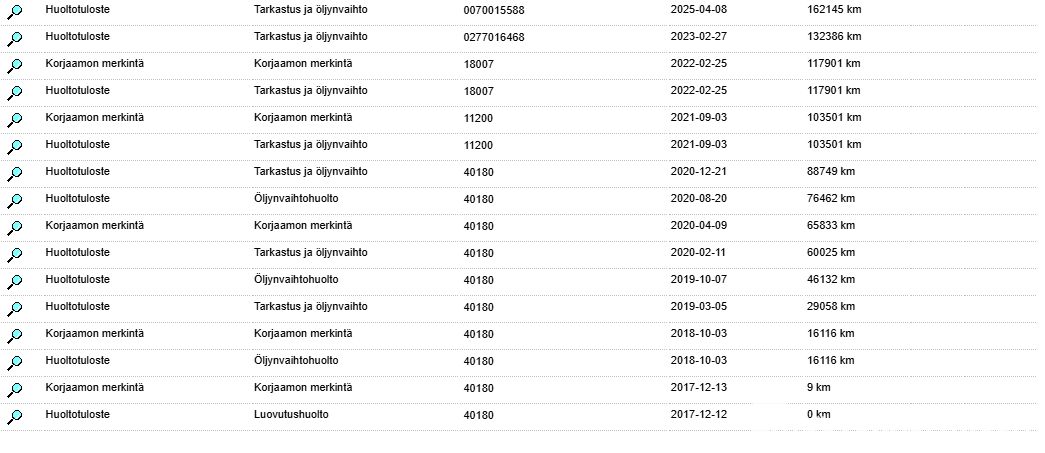The width and height of the screenshot is (1045, 453).
Task: Open Korjaamon merkintä details from 2021-09-03
Action: coord(15,120)
